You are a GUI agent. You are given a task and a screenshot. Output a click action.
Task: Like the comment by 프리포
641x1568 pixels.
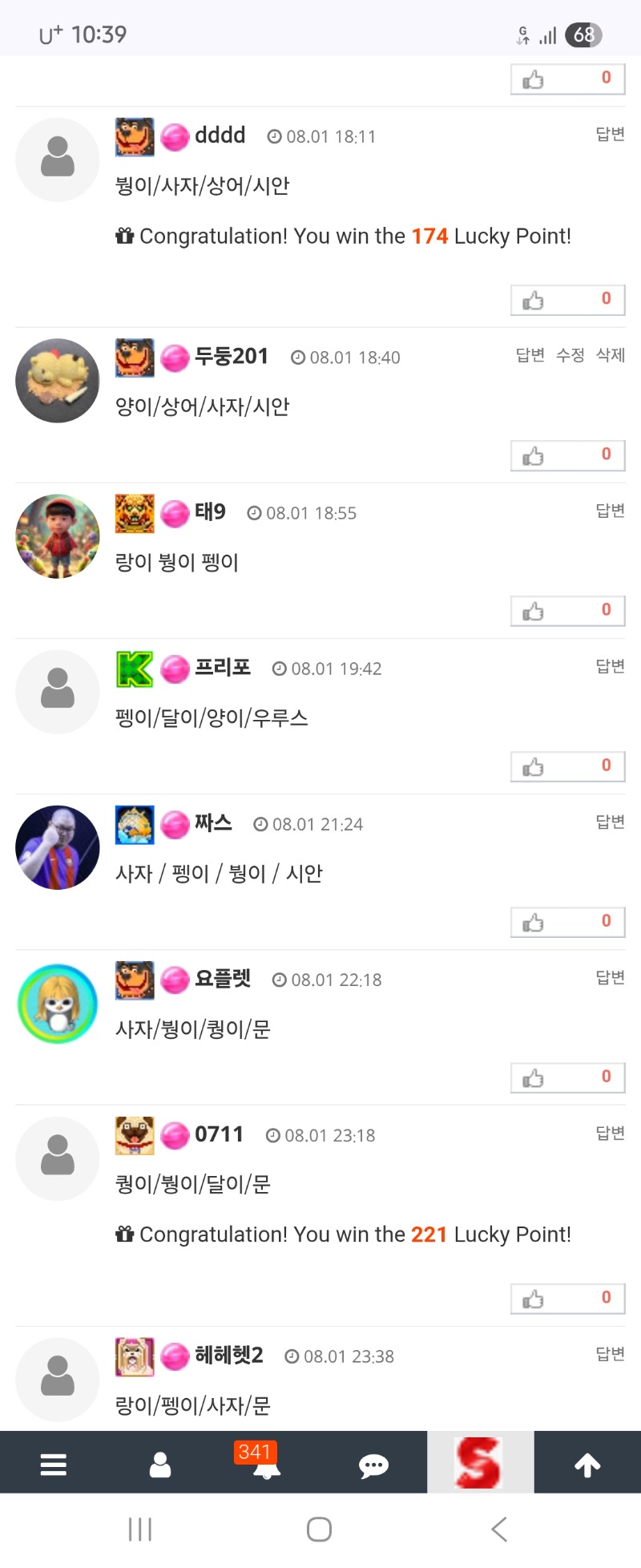[x=567, y=766]
